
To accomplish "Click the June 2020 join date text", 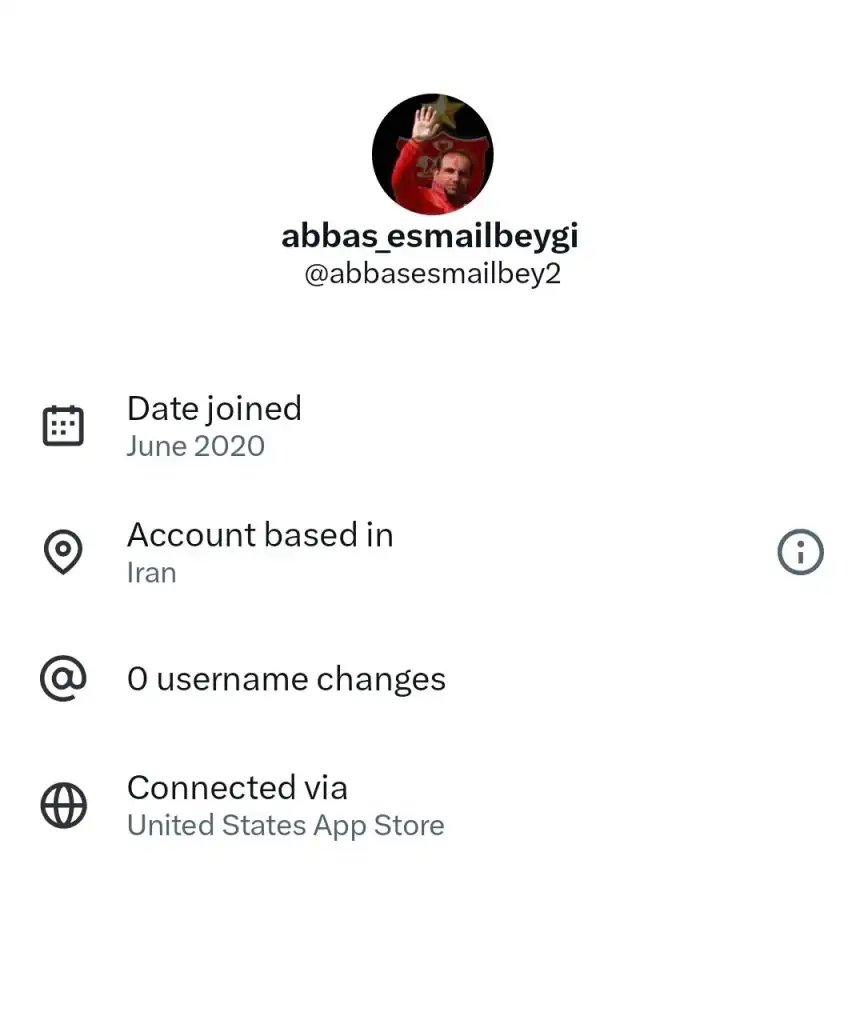I will click(196, 447).
